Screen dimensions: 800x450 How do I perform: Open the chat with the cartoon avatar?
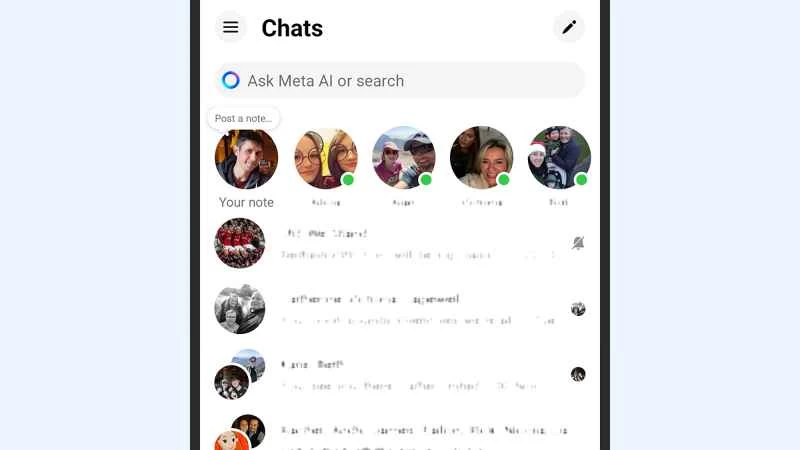[400, 432]
